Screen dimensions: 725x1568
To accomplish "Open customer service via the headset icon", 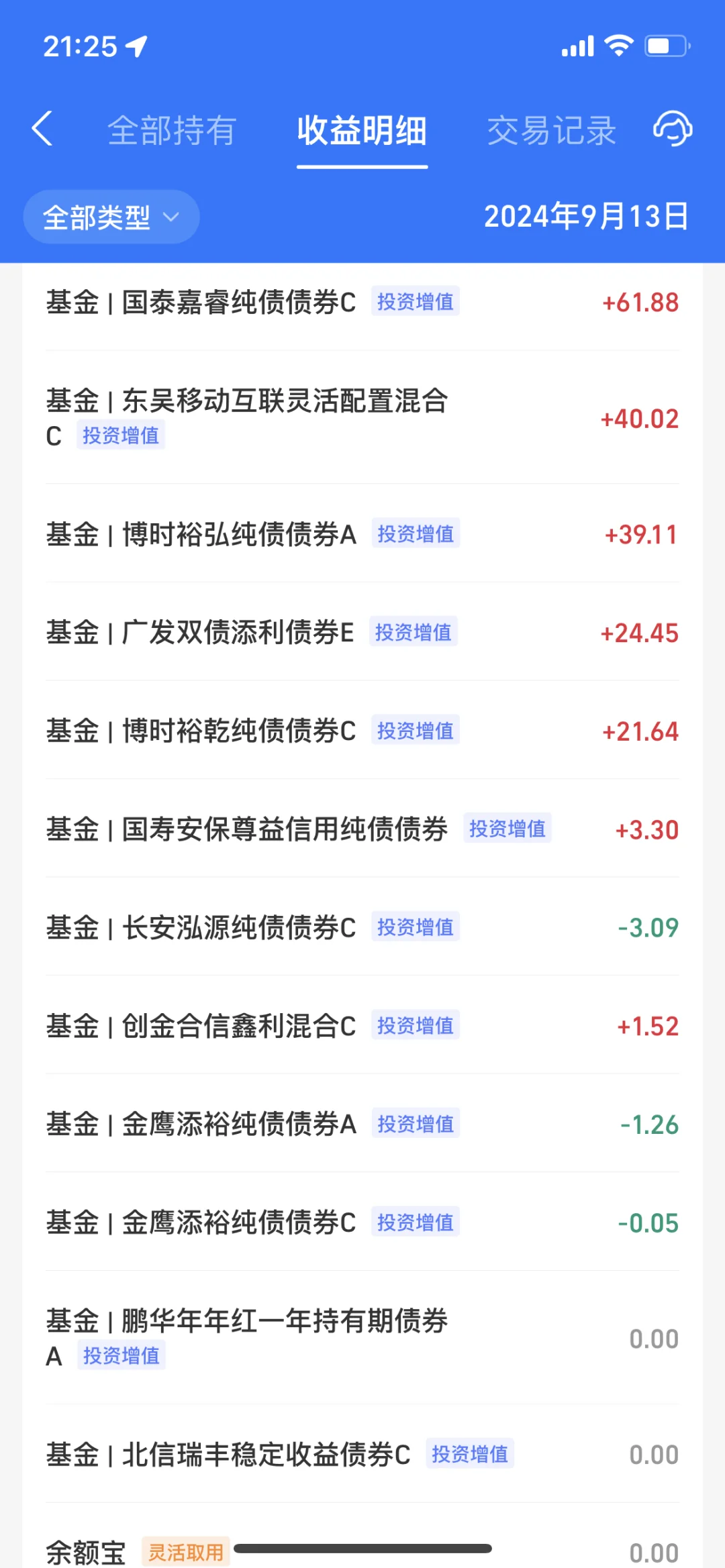I will pos(673,129).
